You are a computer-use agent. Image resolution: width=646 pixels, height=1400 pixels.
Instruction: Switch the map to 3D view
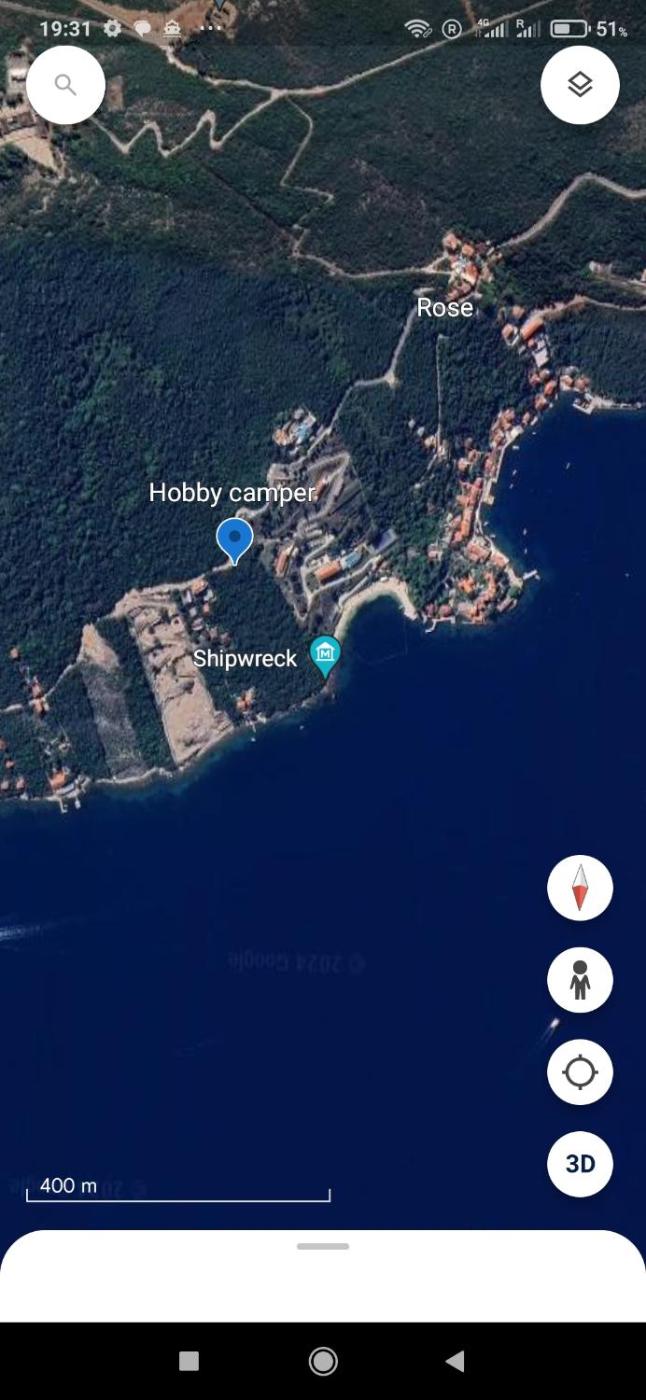click(x=580, y=1164)
